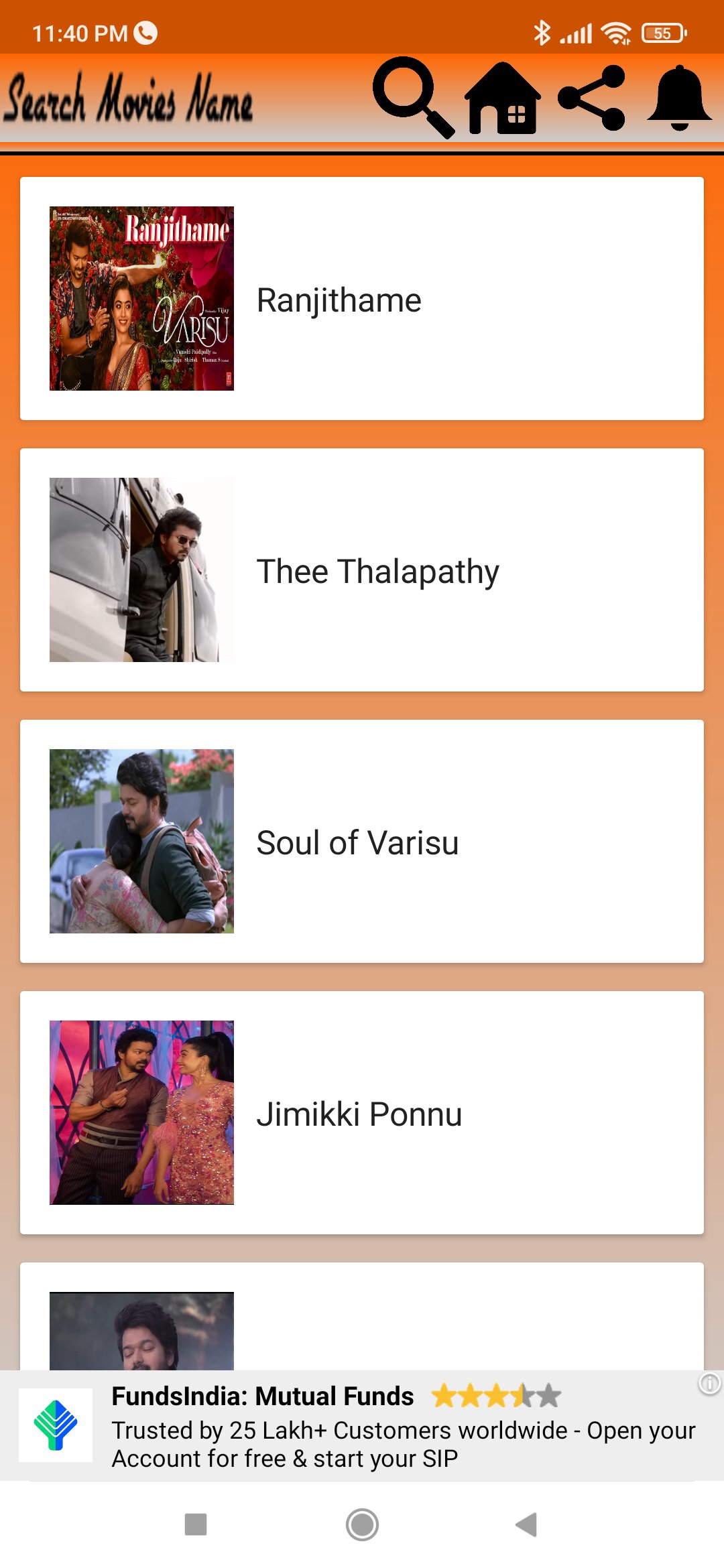
Task: Share the app via share icon
Action: coord(593,98)
